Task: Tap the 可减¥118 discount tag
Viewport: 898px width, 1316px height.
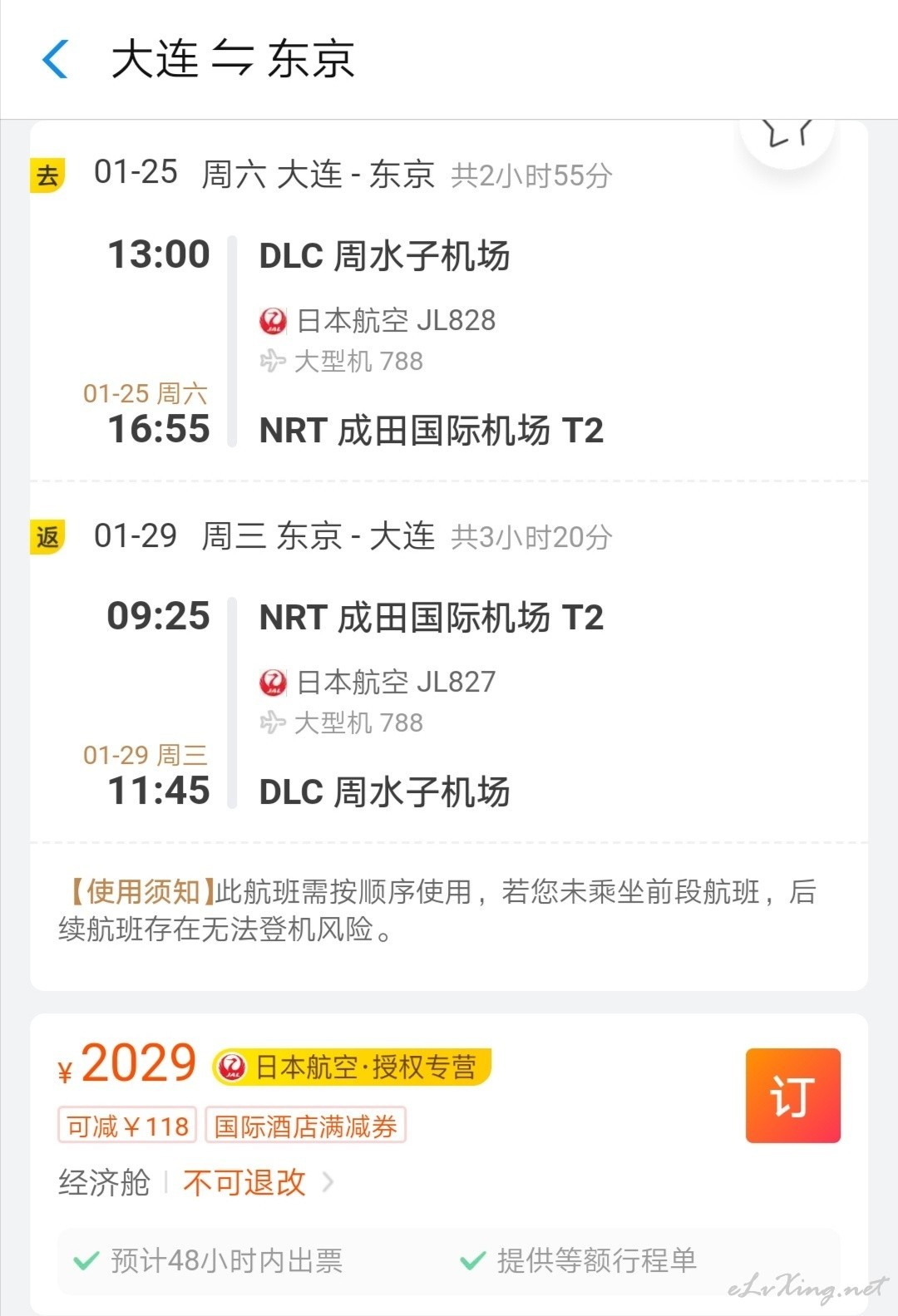Action: coord(127,1126)
